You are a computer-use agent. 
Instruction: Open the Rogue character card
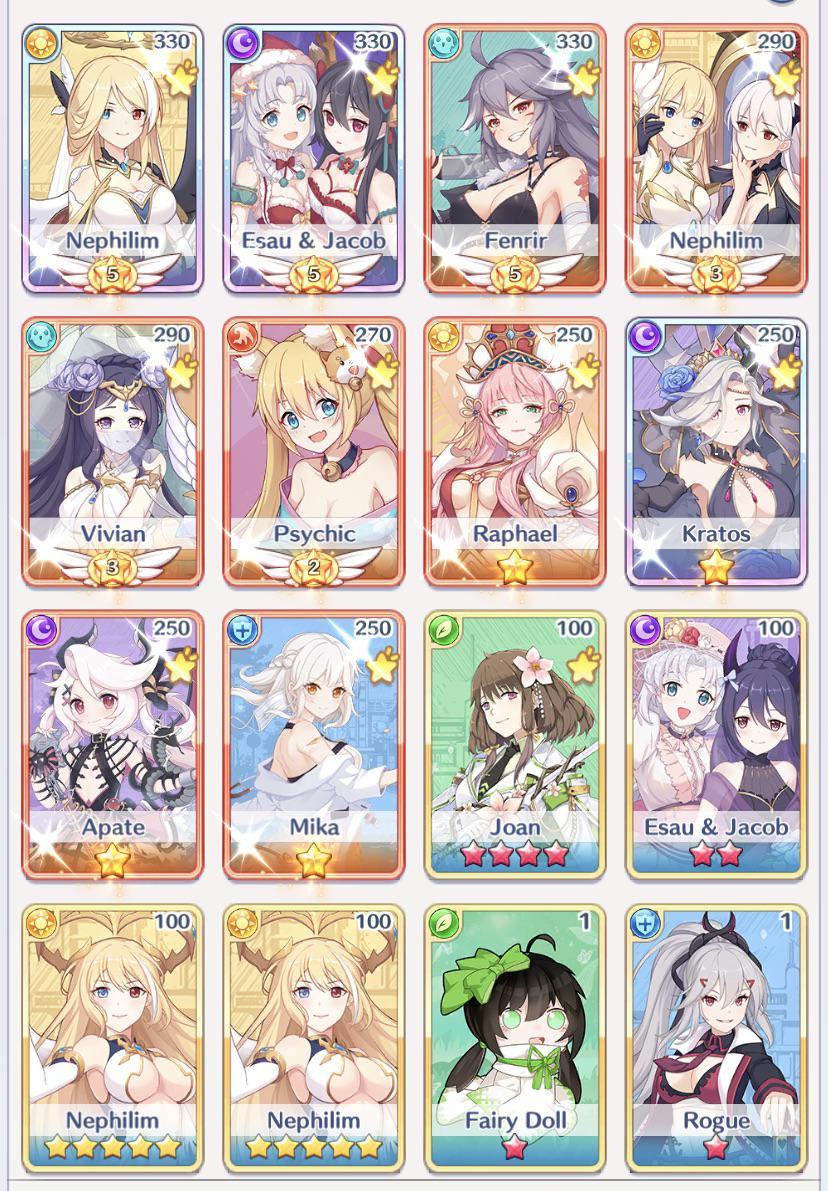coord(716,1035)
